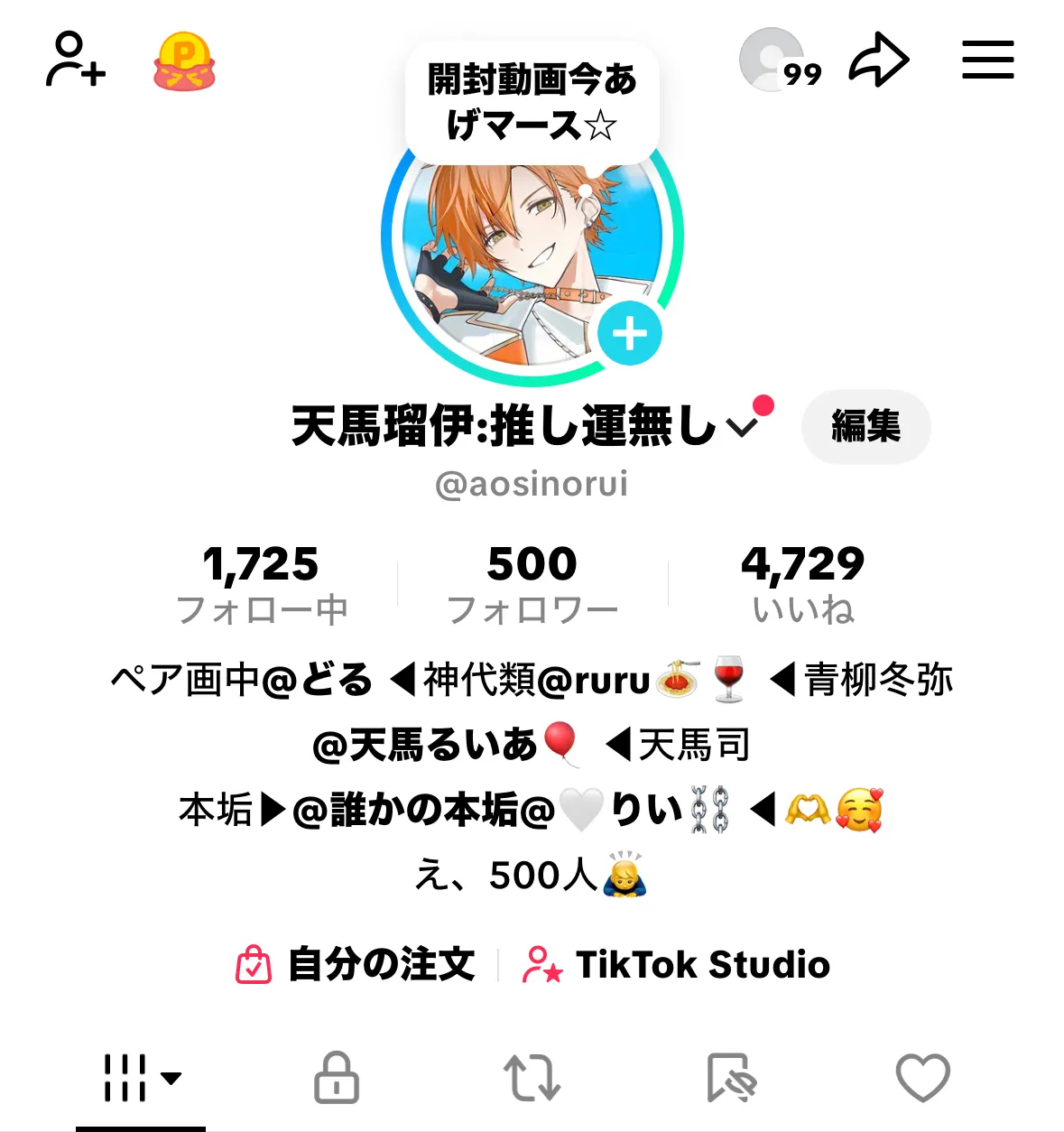The width and height of the screenshot is (1064, 1132).
Task: Open the hamburger menu
Action: coord(987,60)
